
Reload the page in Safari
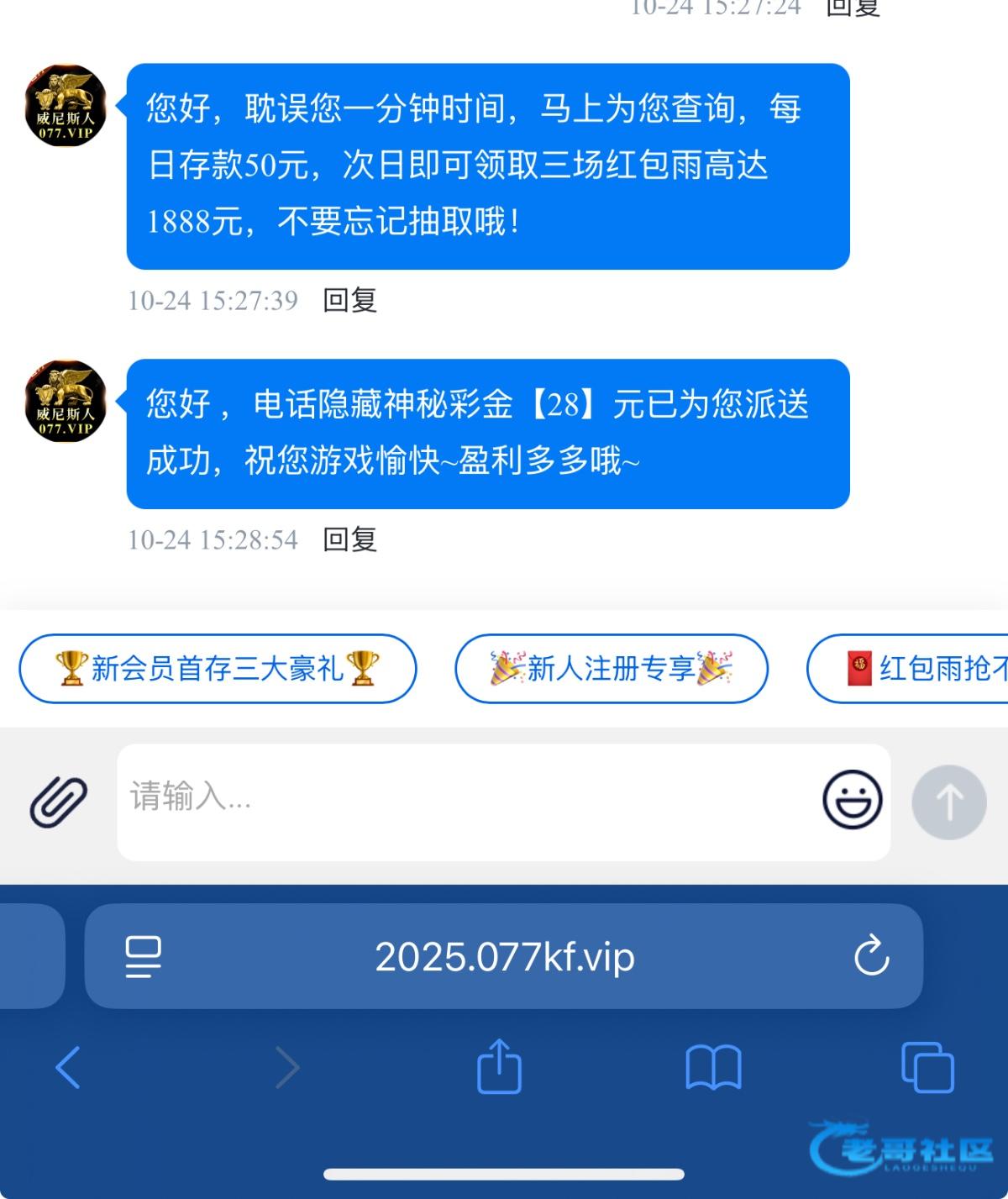871,955
